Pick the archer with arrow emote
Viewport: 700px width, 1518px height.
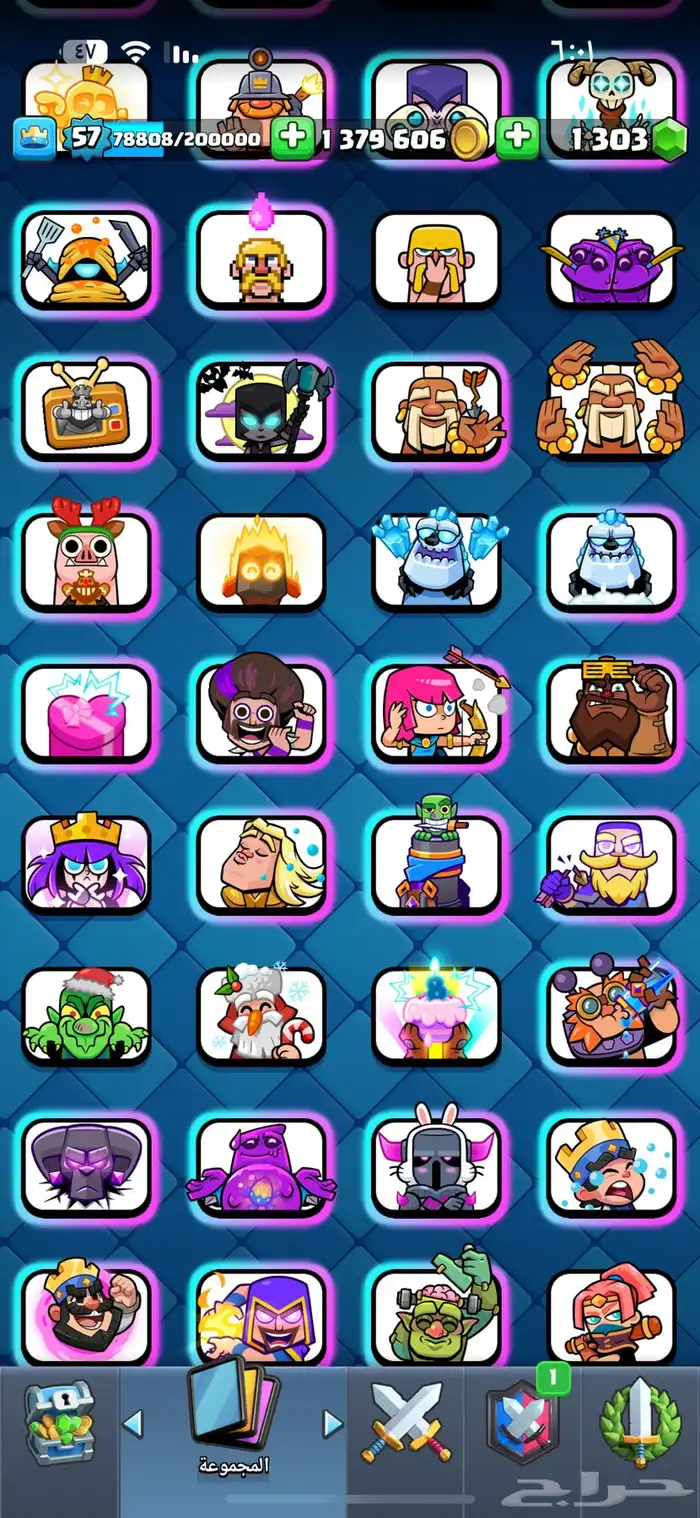(436, 710)
